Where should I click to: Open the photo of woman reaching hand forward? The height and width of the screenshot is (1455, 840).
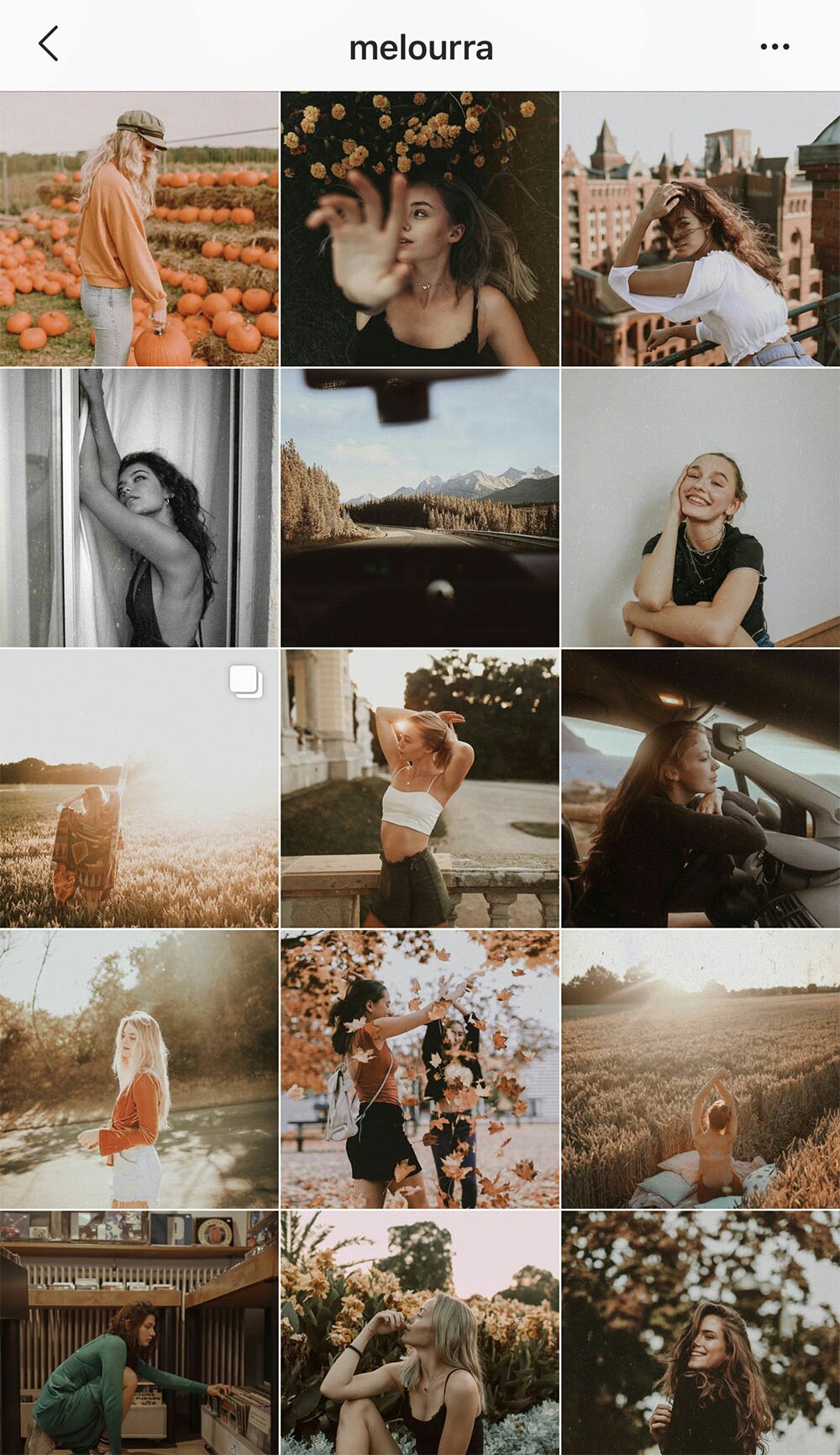click(419, 228)
